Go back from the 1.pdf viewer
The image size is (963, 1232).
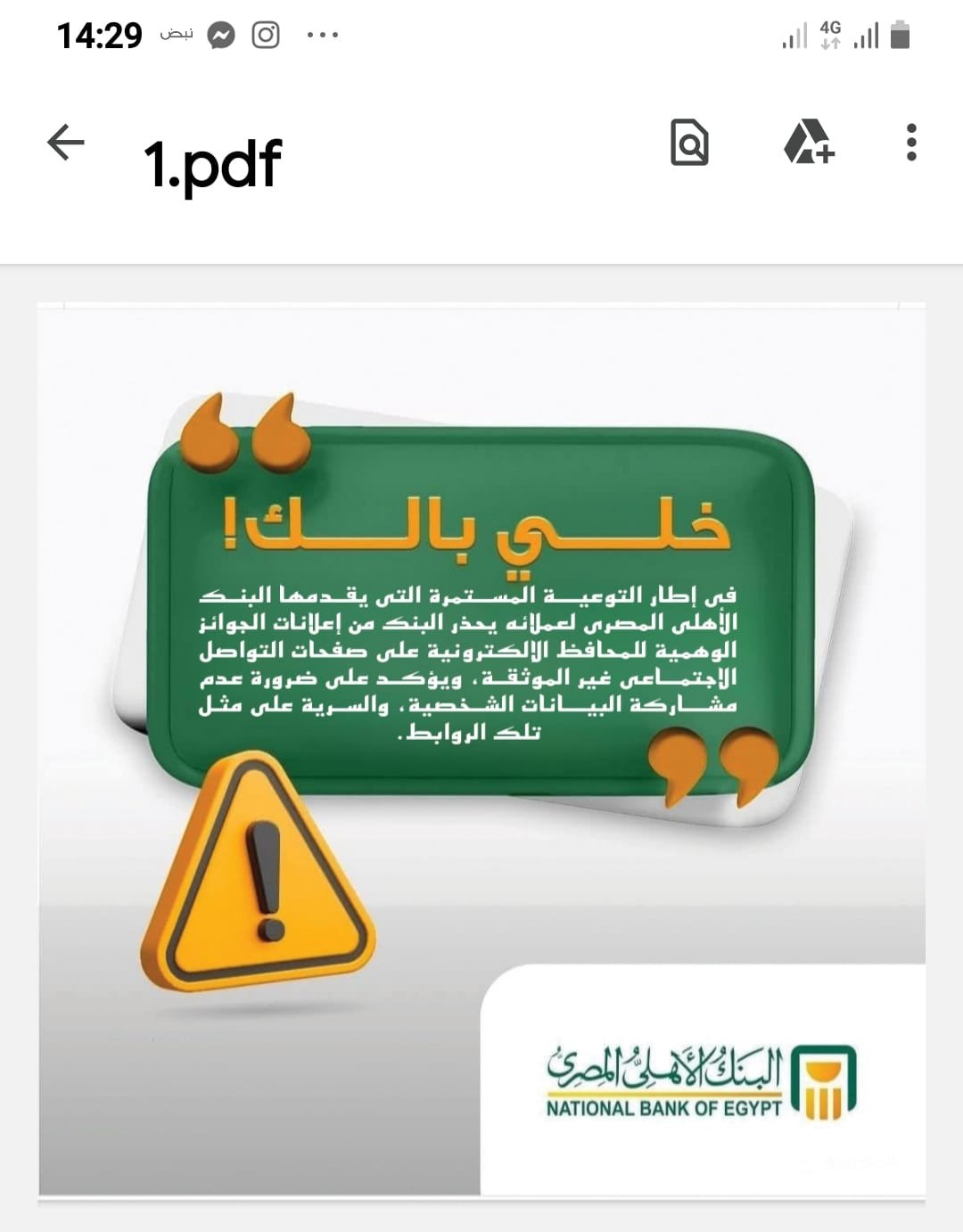pyautogui.click(x=65, y=143)
